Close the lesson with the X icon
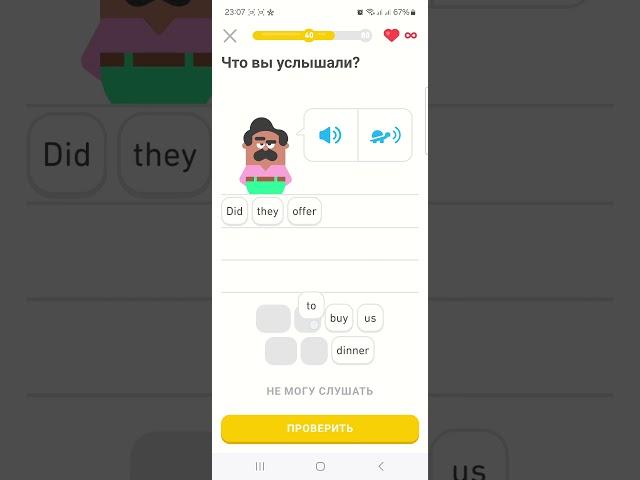640x480 pixels. click(230, 36)
